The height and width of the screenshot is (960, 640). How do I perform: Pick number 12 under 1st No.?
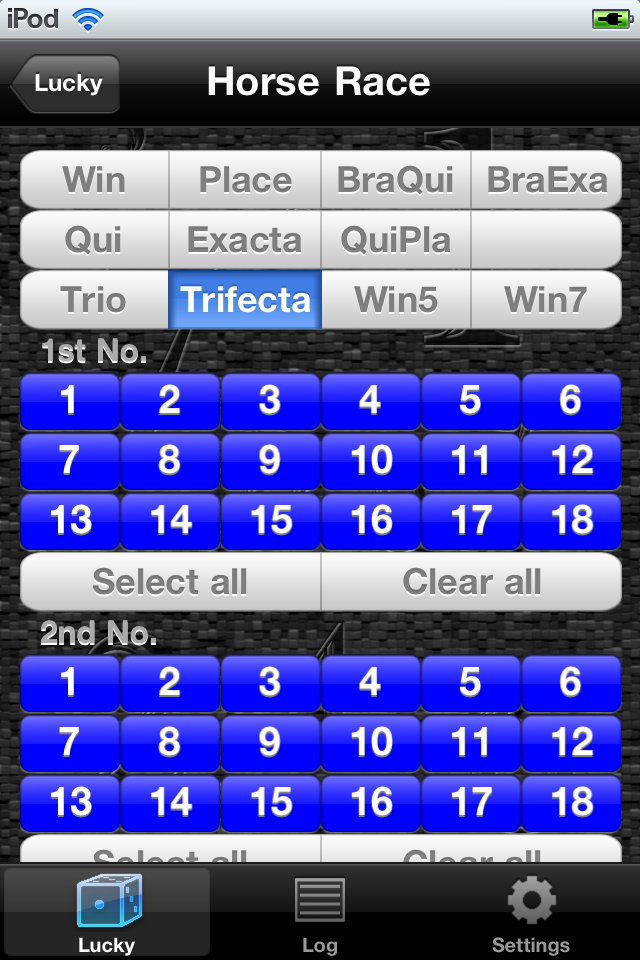tap(571, 461)
